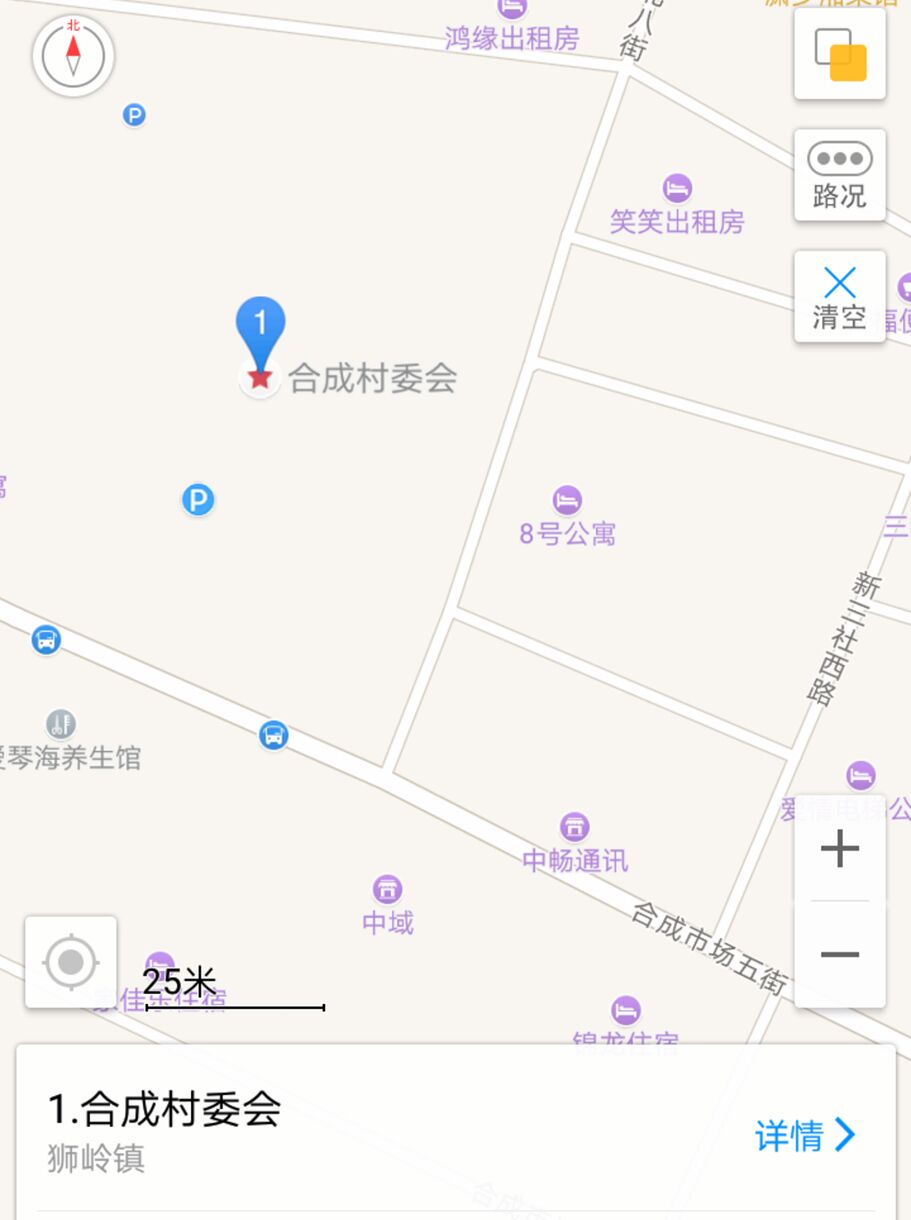This screenshot has width=911, height=1220.
Task: Open the map layers button
Action: 839,54
